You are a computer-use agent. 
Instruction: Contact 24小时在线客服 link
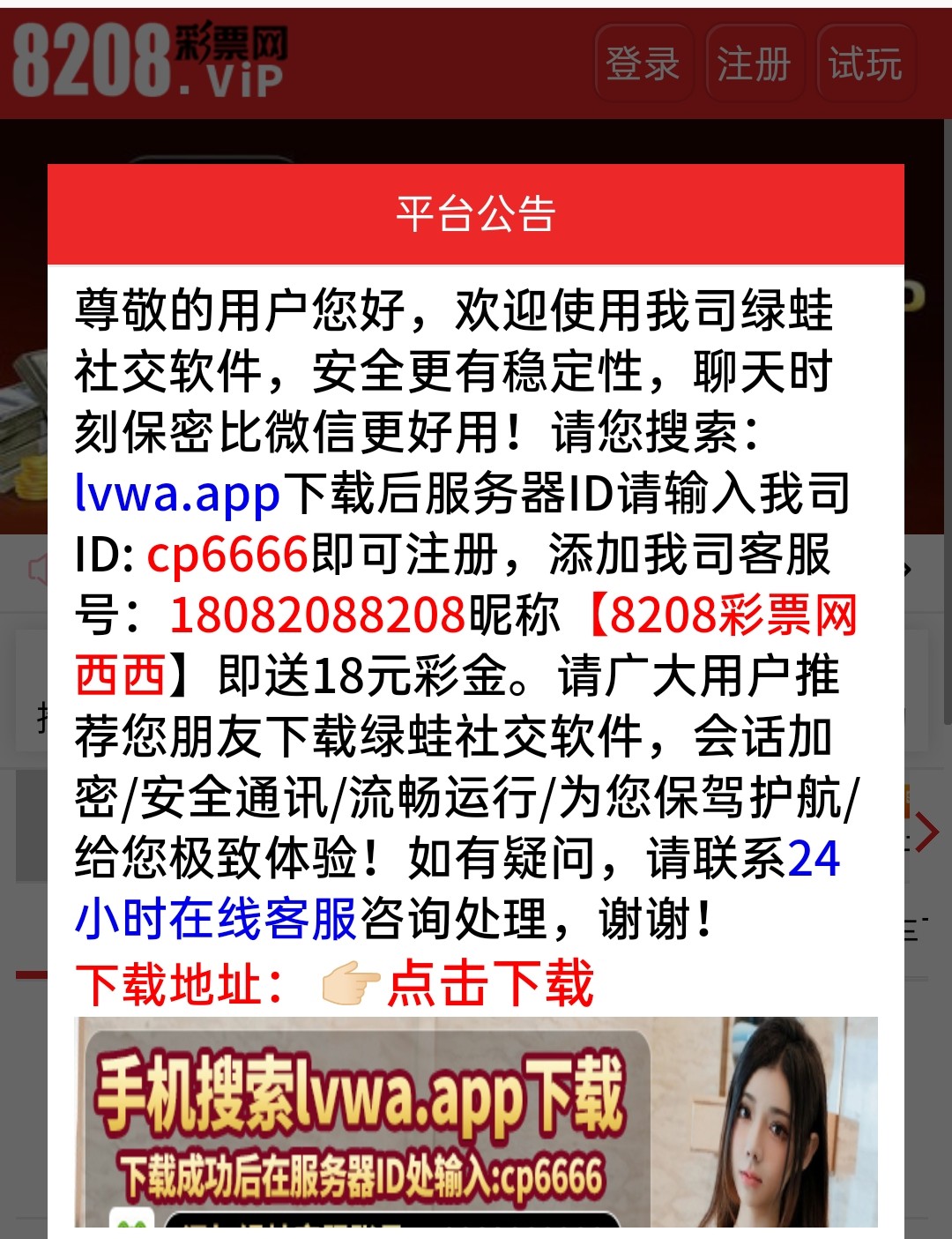(x=216, y=918)
